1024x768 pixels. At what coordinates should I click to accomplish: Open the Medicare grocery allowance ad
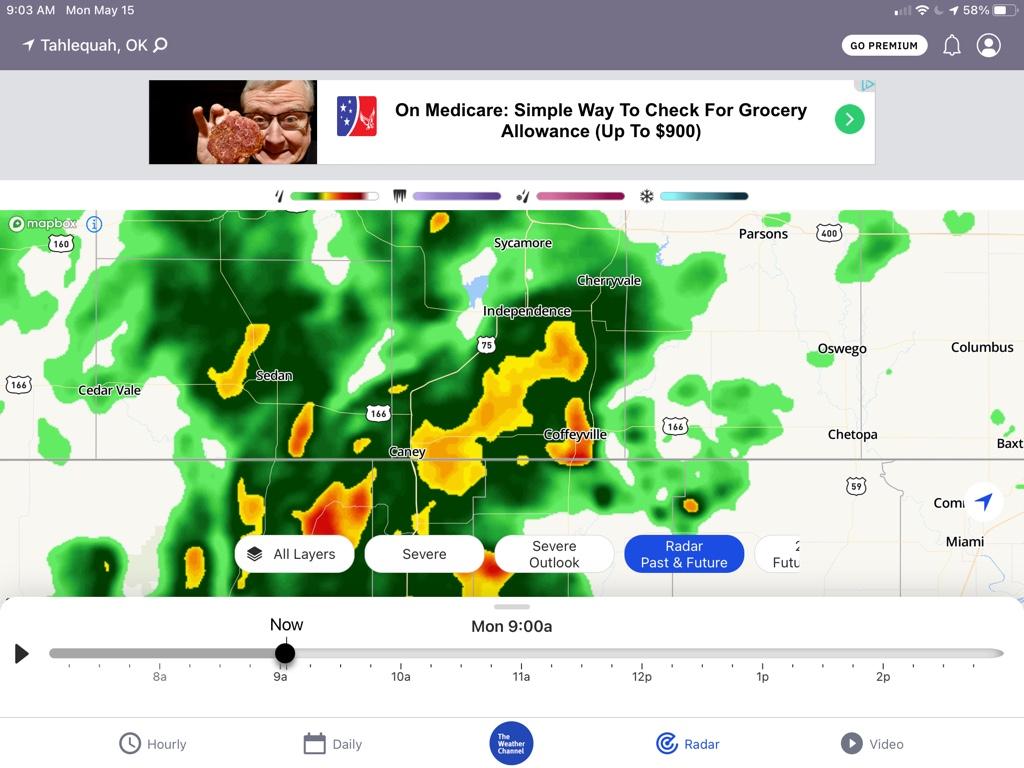600,121
